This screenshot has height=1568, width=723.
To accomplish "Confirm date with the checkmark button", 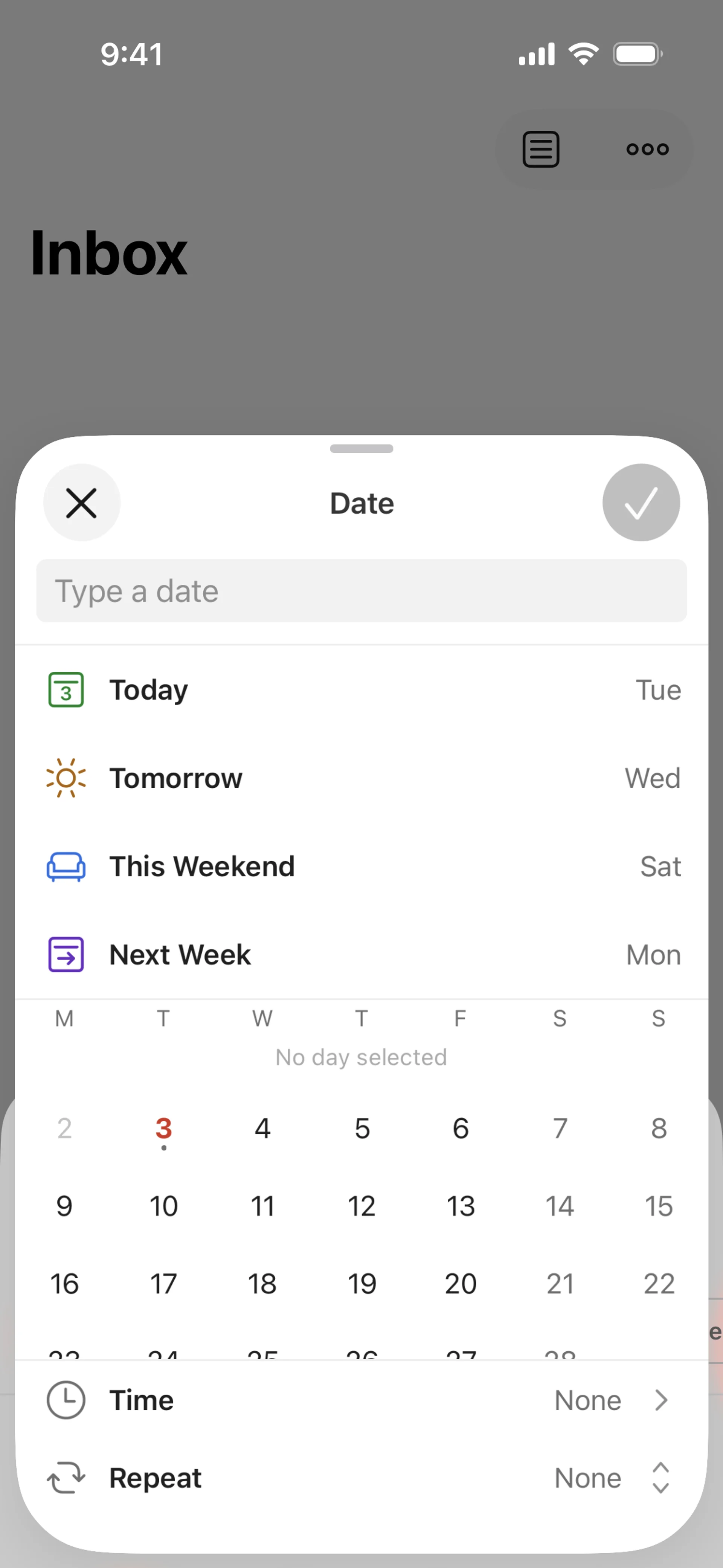I will pyautogui.click(x=641, y=503).
